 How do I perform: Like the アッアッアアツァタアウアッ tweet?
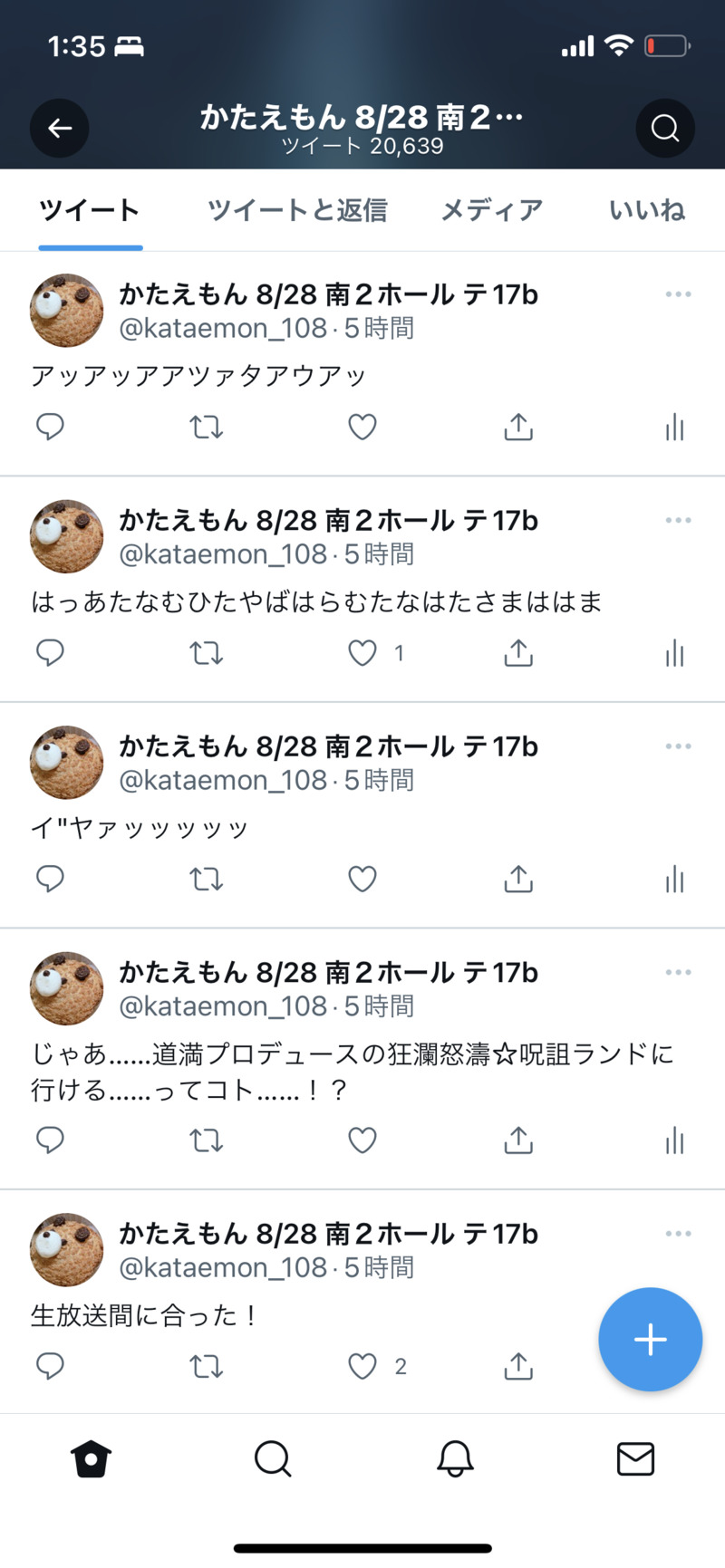pyautogui.click(x=362, y=427)
